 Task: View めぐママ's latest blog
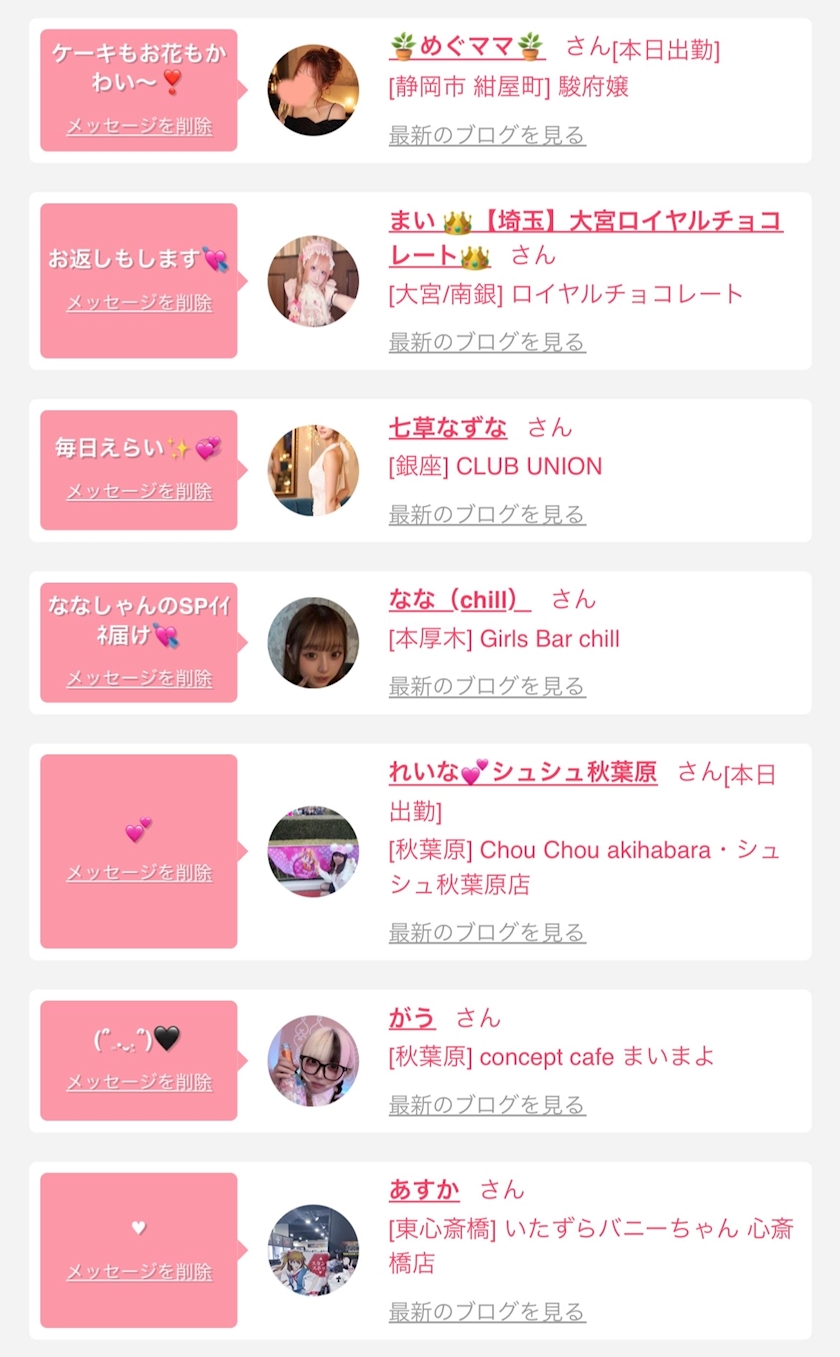pyautogui.click(x=487, y=135)
